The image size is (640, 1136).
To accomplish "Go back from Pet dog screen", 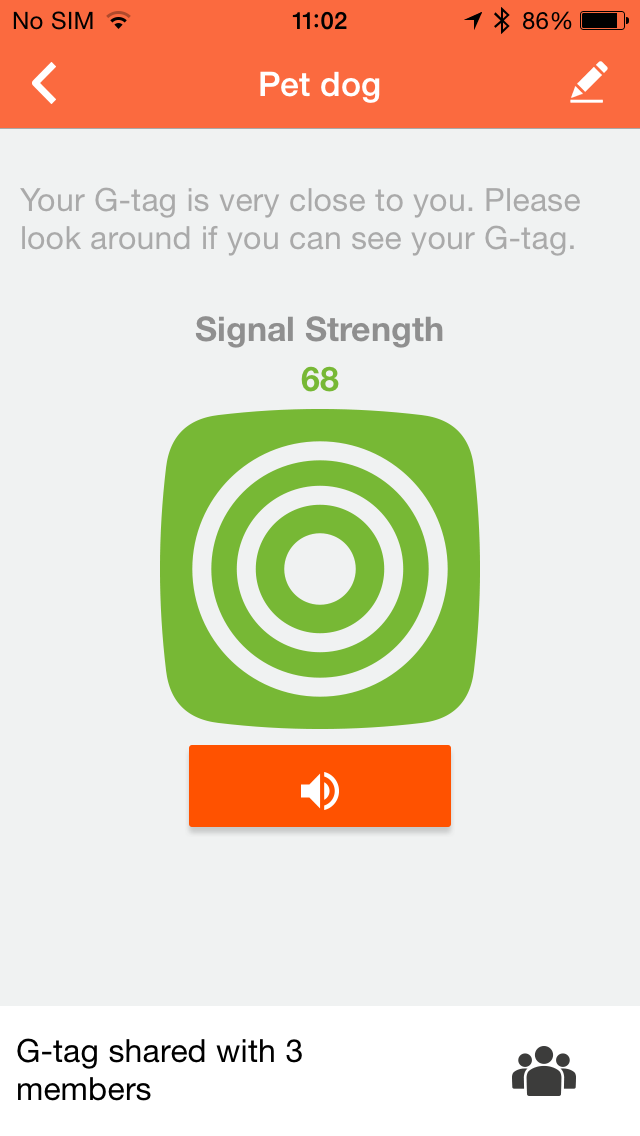I will [45, 84].
